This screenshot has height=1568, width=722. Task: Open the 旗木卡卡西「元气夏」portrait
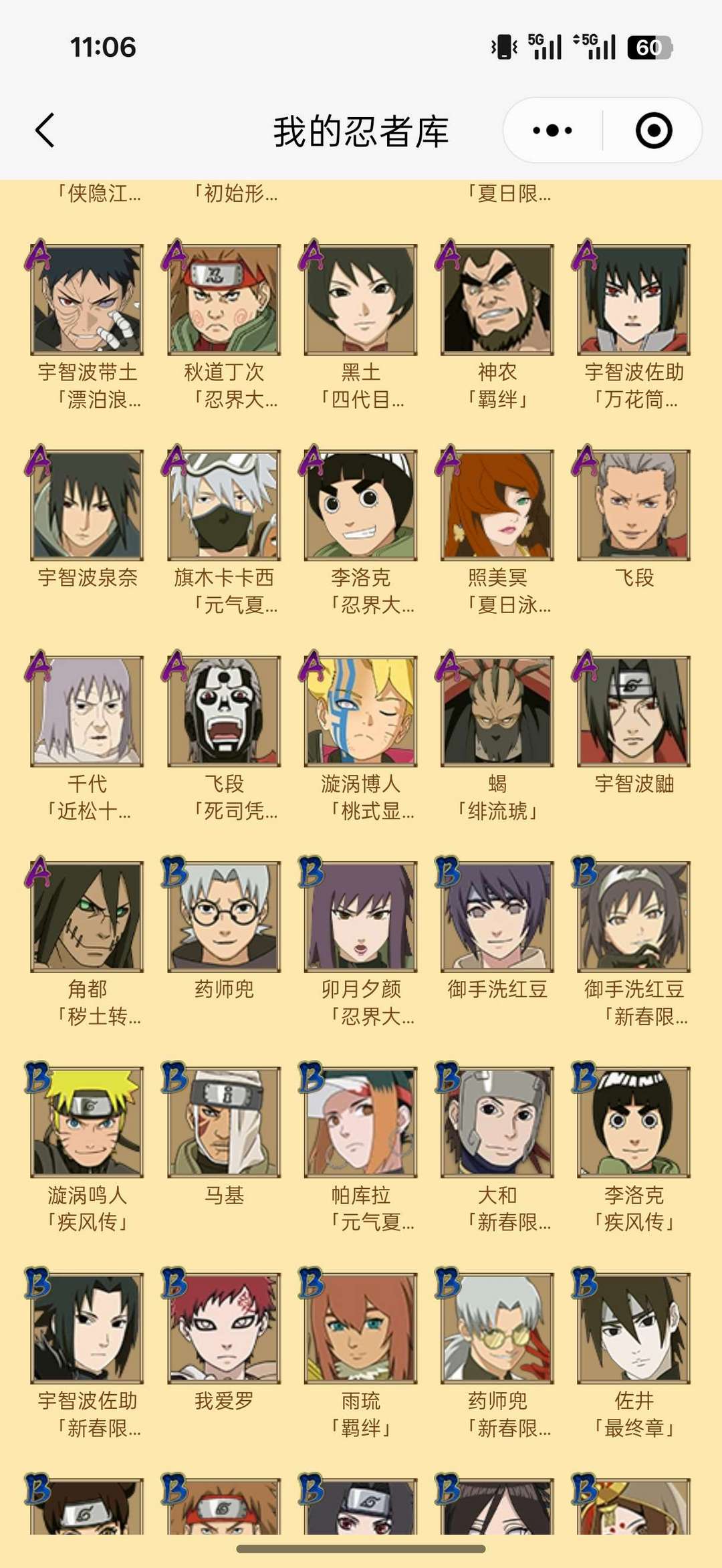(x=224, y=508)
